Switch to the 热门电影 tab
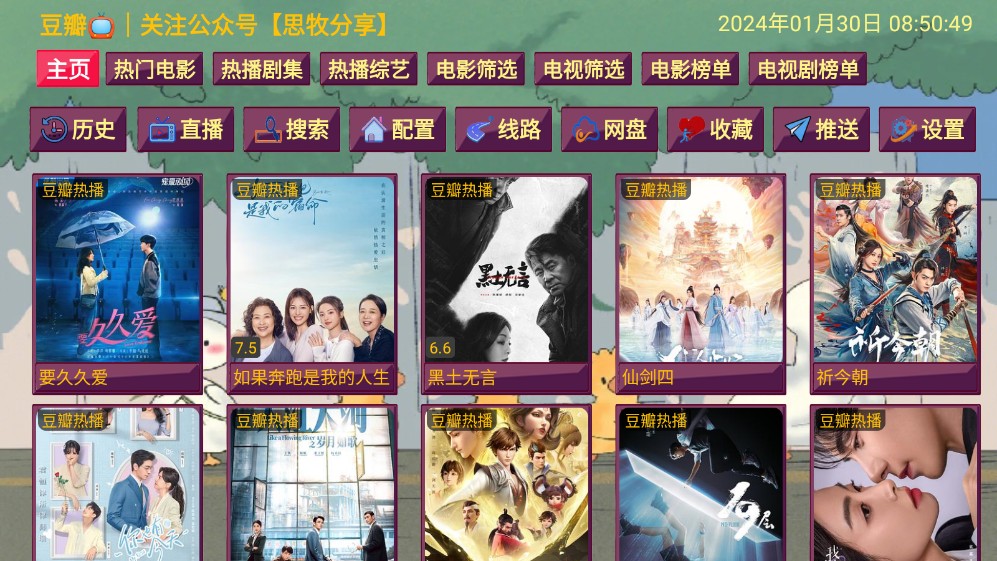The image size is (997, 561). pos(155,70)
